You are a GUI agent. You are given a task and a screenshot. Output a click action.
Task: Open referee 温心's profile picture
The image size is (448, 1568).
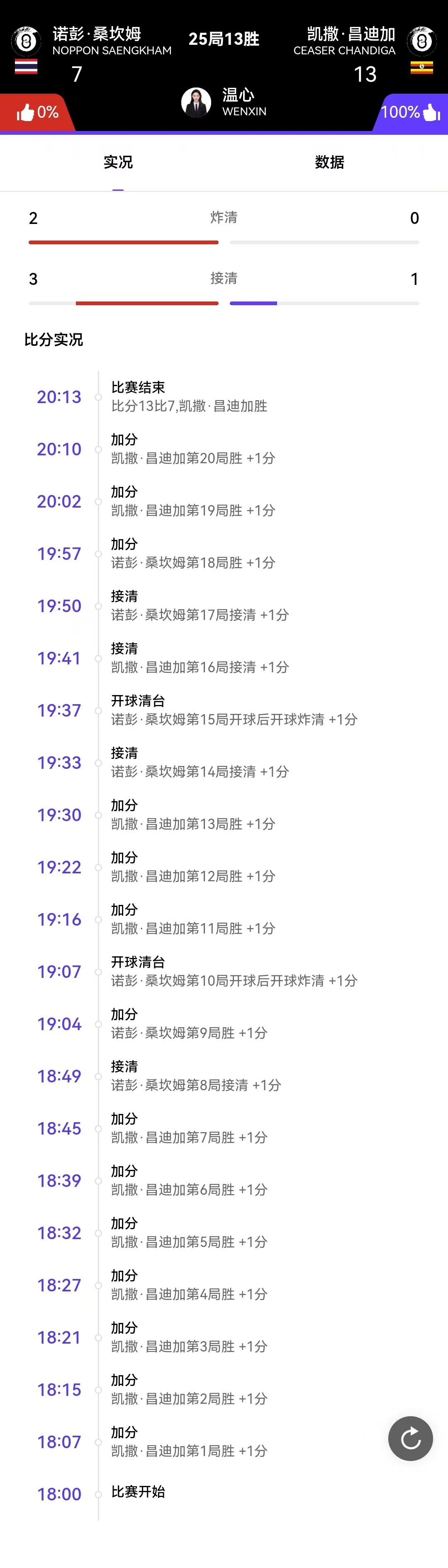coord(196,102)
